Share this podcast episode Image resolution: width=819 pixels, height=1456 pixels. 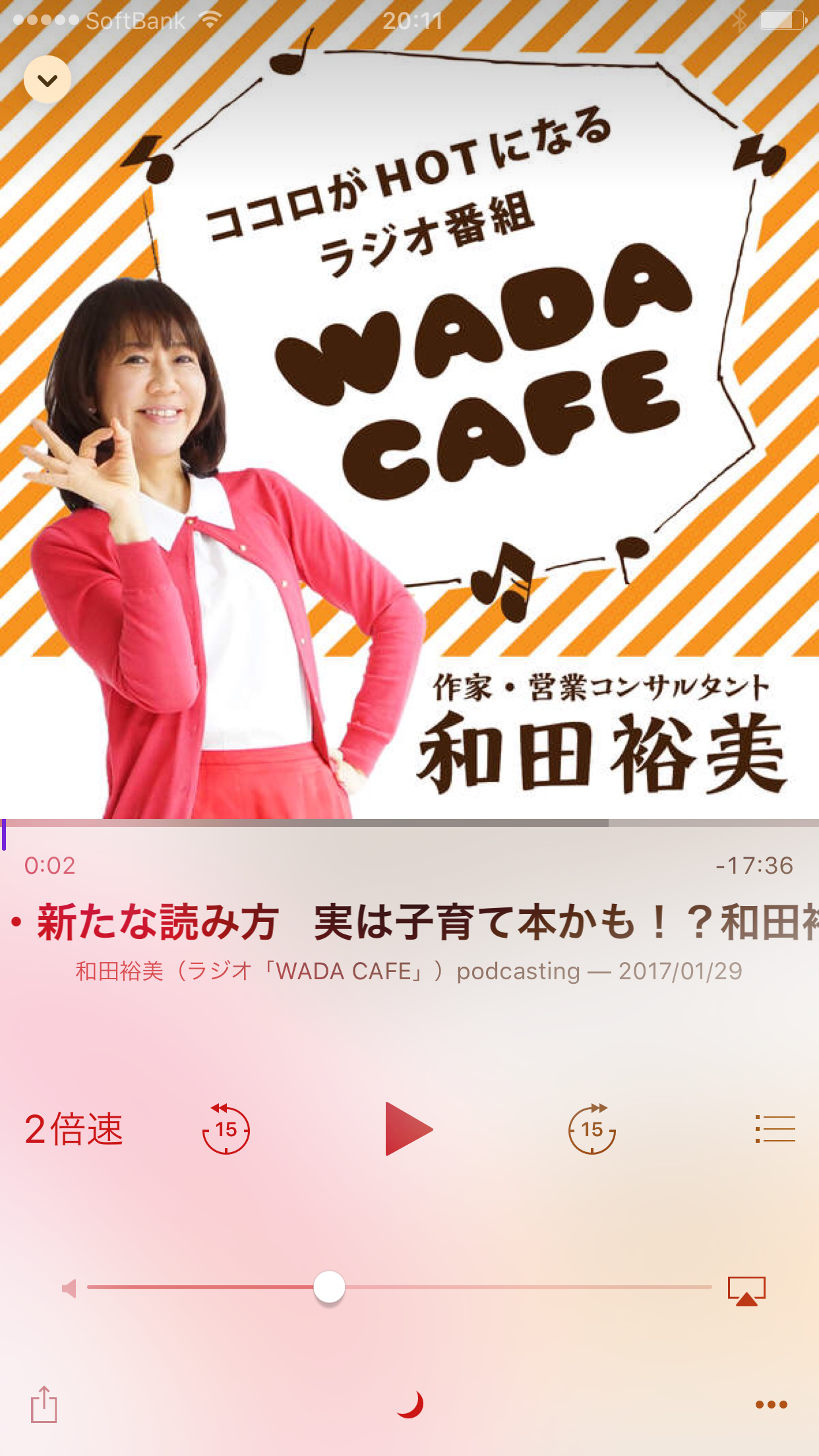44,1404
